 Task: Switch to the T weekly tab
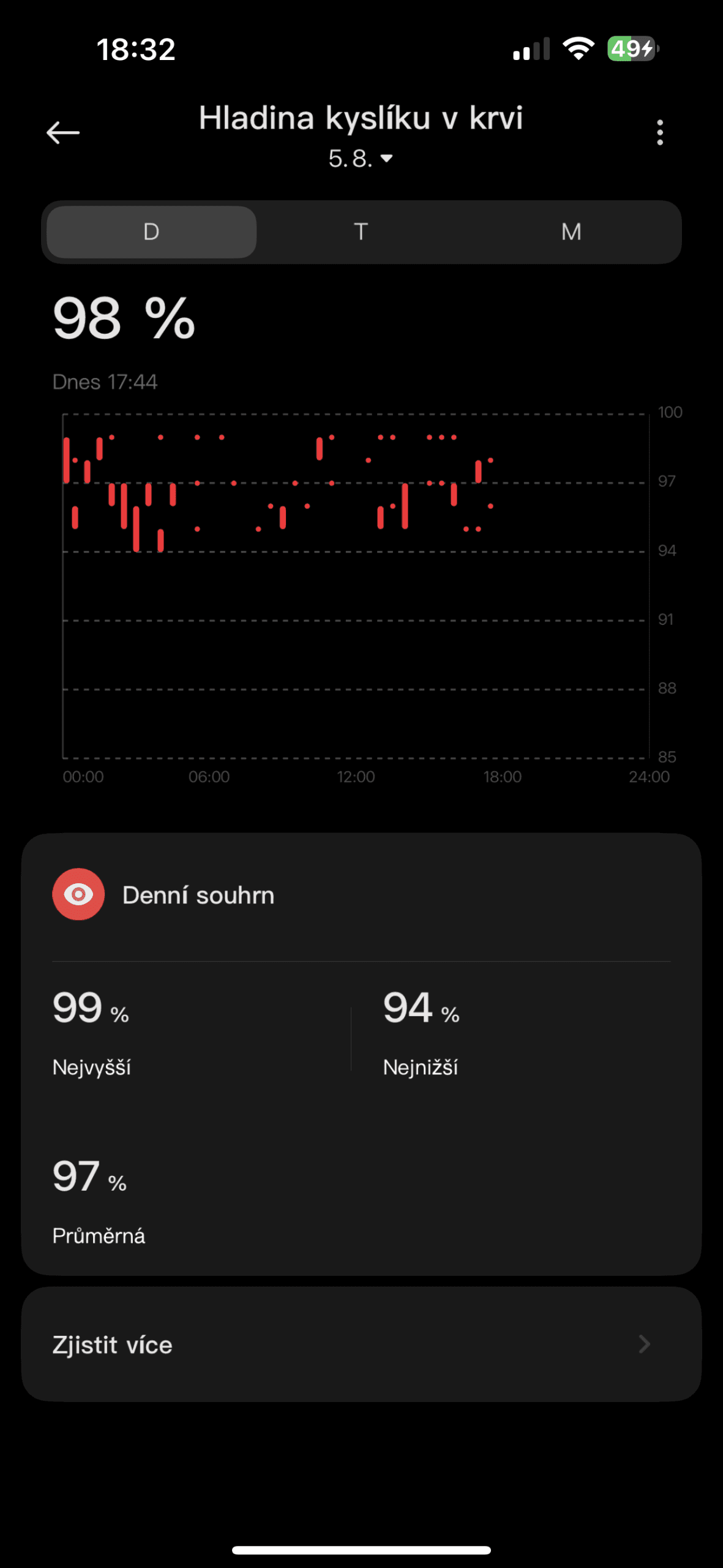[361, 232]
